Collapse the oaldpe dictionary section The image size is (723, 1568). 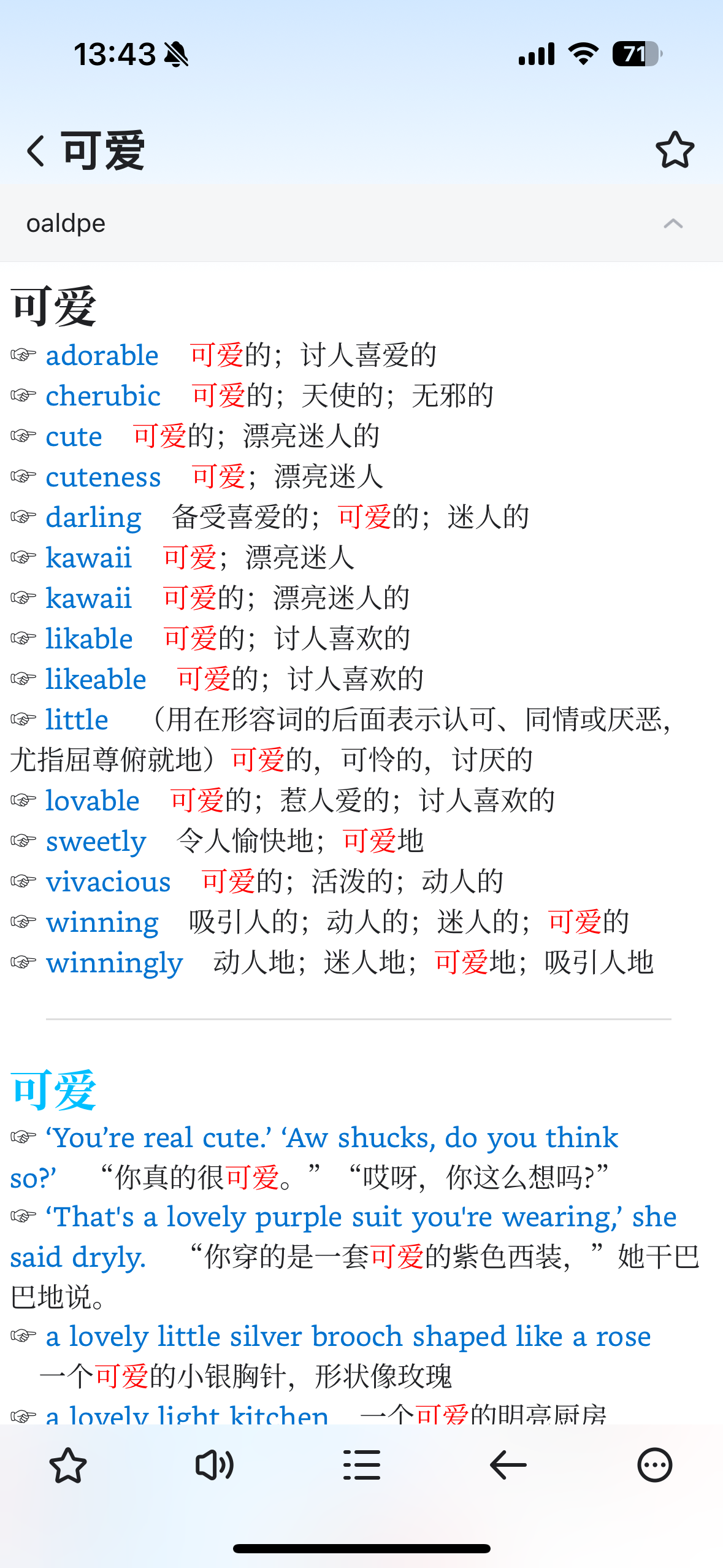[x=673, y=223]
